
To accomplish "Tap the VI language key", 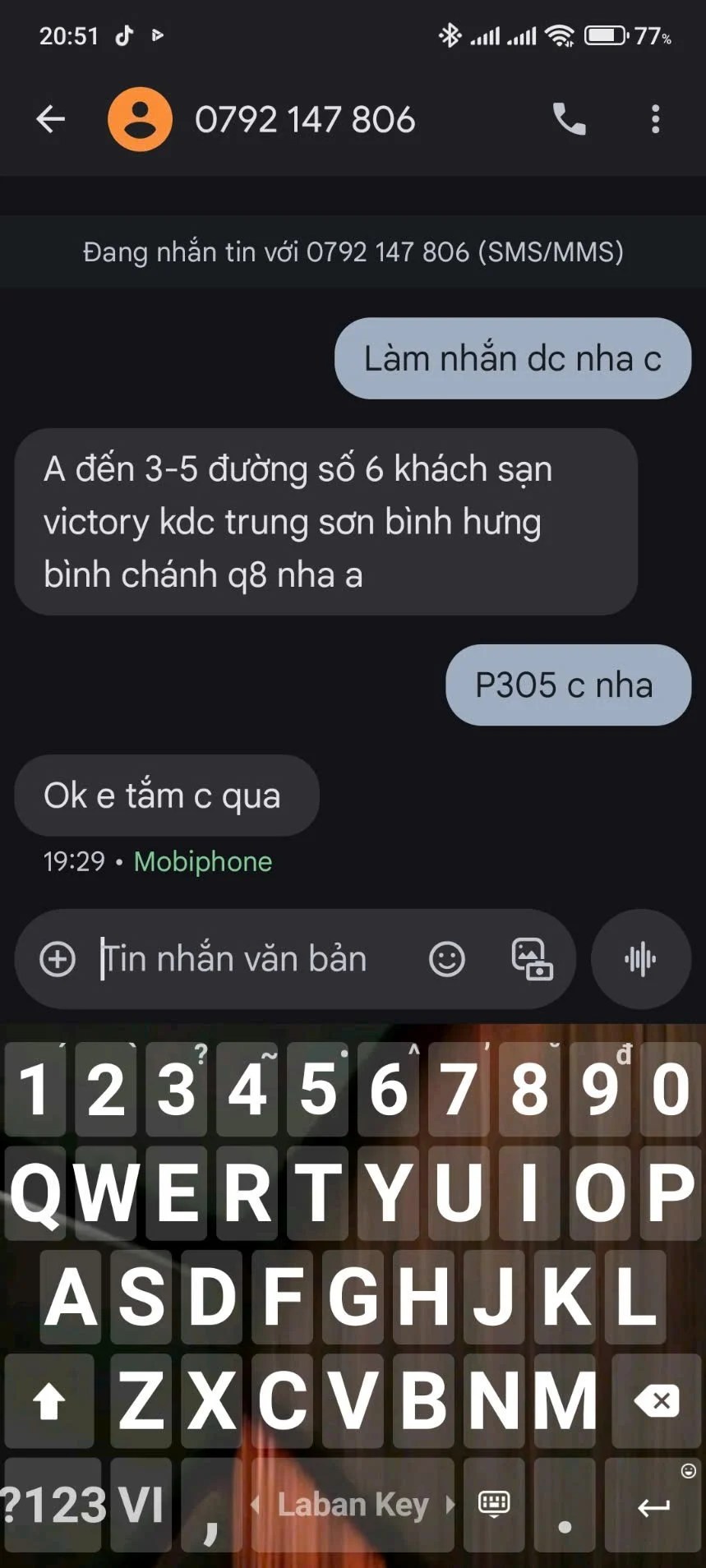I will point(141,1506).
